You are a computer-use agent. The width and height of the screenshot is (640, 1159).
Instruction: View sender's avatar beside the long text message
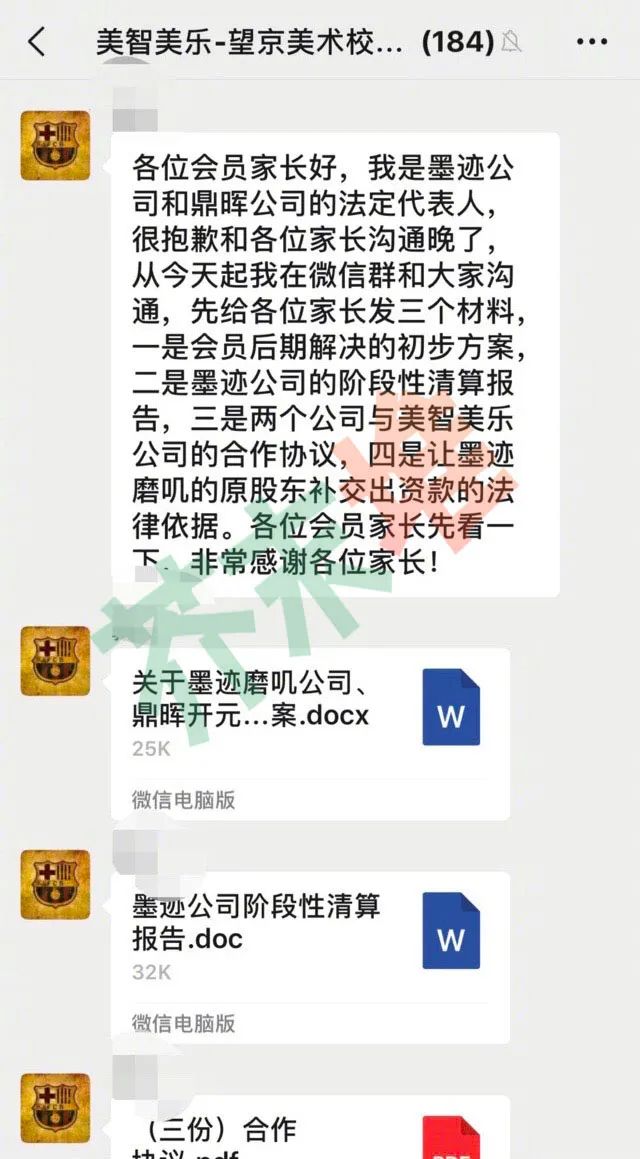55,146
